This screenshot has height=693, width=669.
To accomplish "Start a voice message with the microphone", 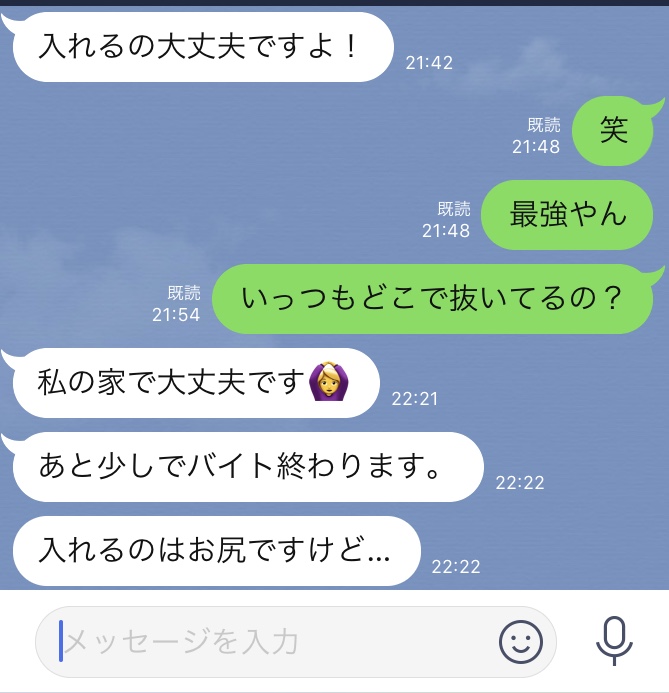I will coord(614,640).
